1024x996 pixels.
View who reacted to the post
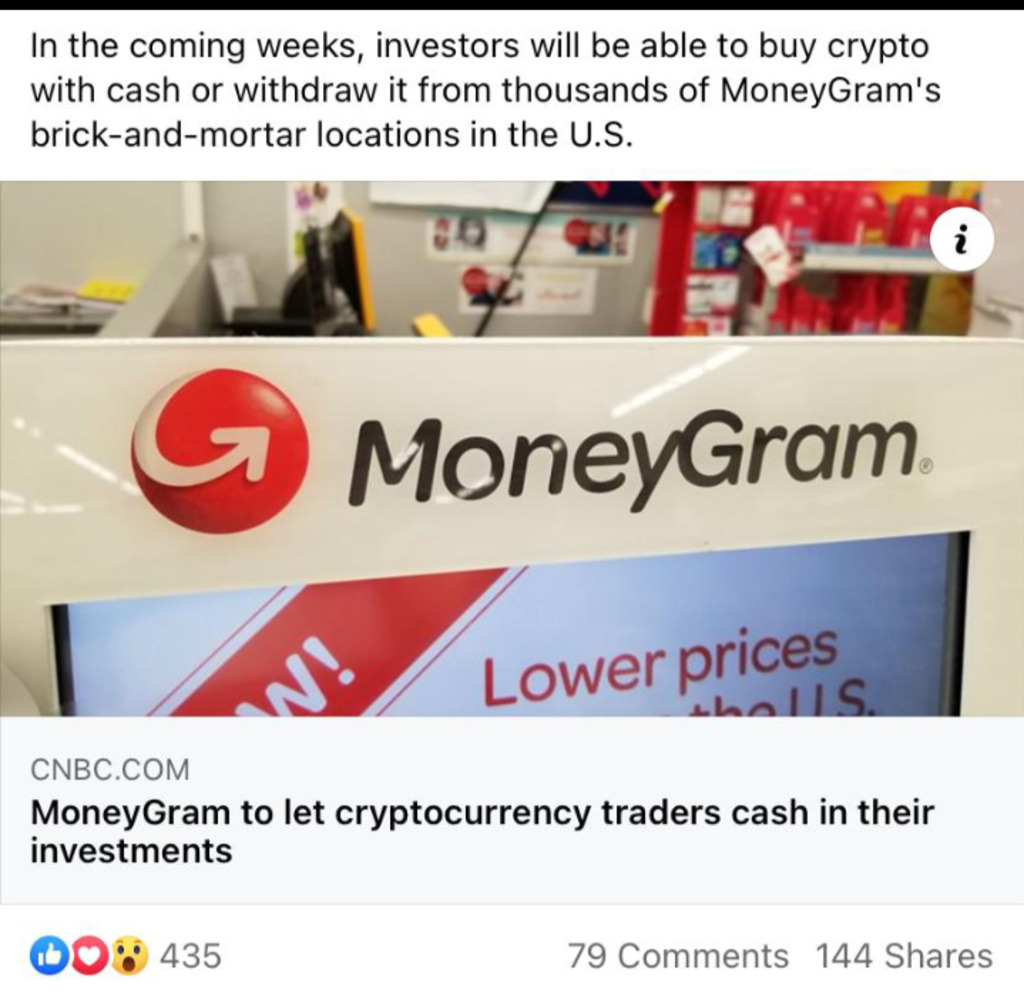[125, 956]
